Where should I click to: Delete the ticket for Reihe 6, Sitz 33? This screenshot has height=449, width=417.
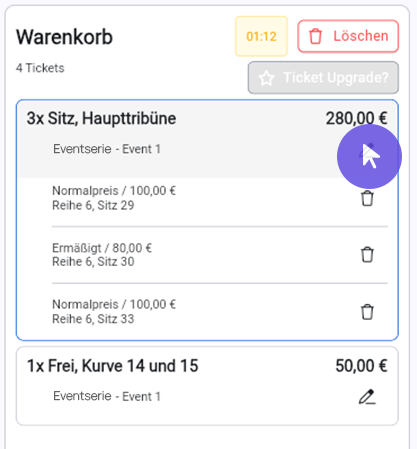[367, 312]
